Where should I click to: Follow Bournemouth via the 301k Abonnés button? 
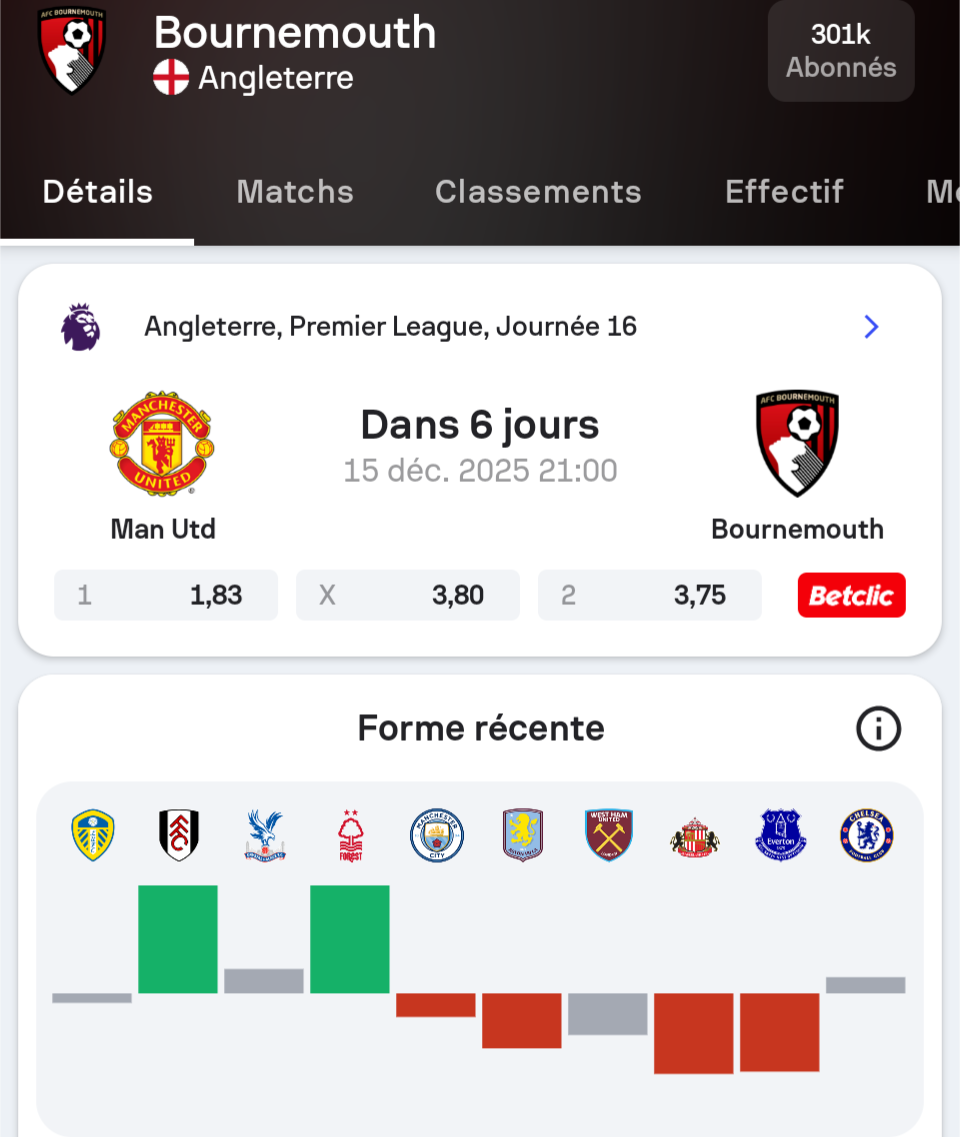(840, 51)
